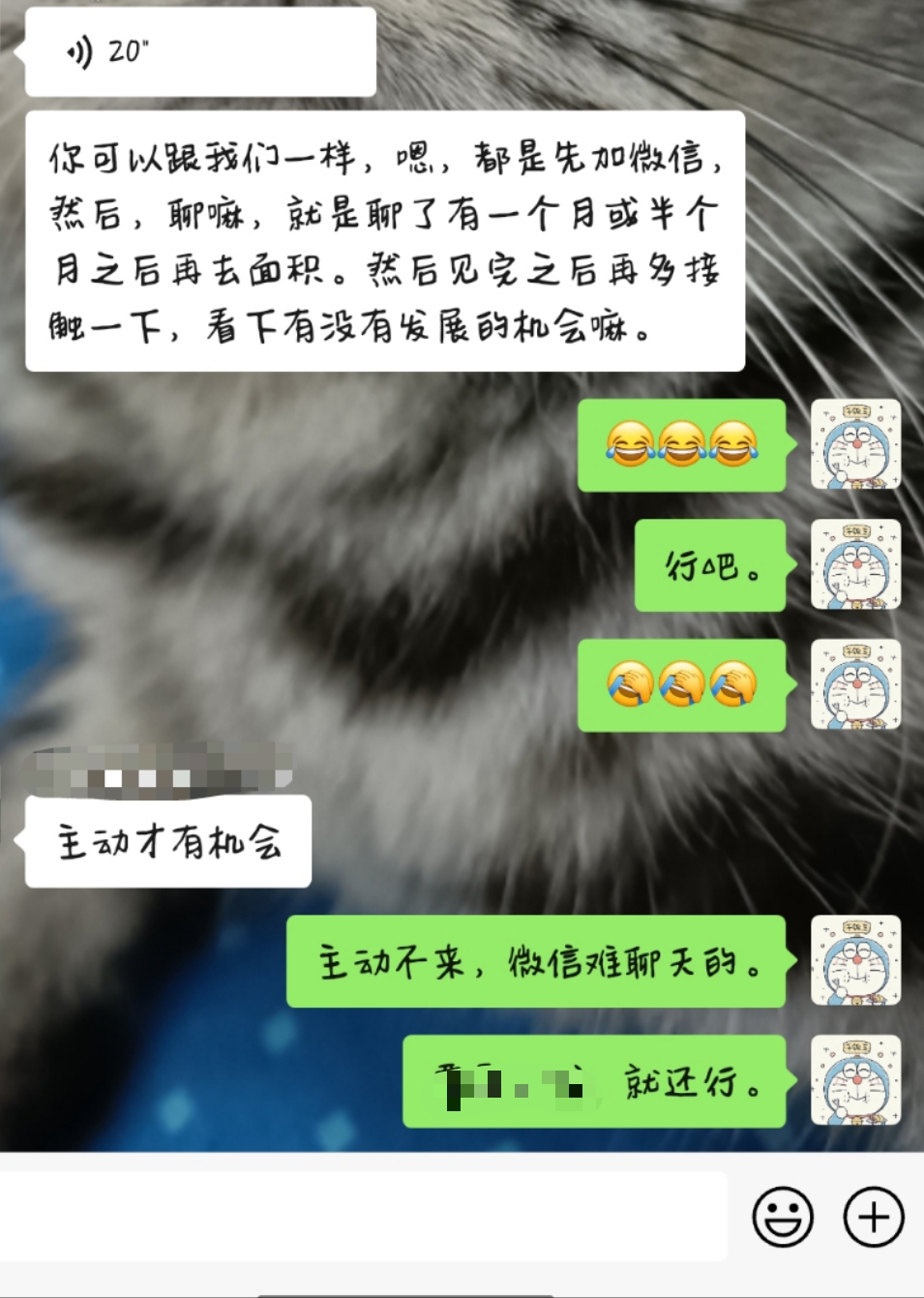Play the 20-second voice message
Image resolution: width=924 pixels, height=1298 pixels.
coord(199,51)
